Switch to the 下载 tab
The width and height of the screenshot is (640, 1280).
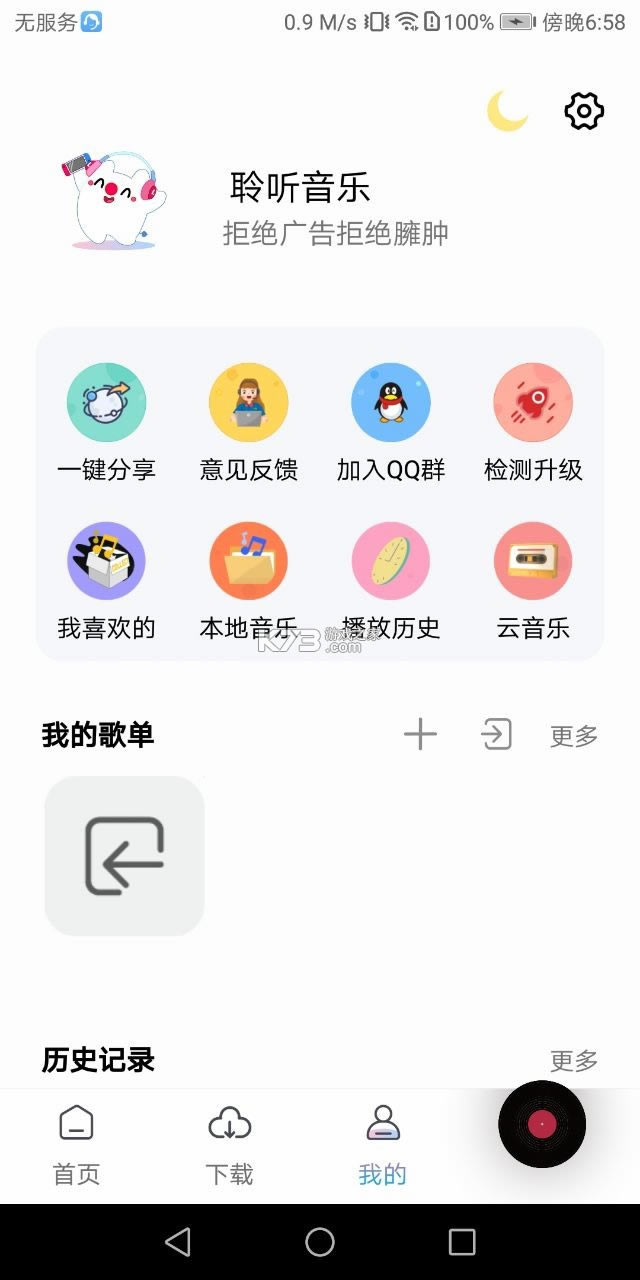click(x=229, y=1145)
